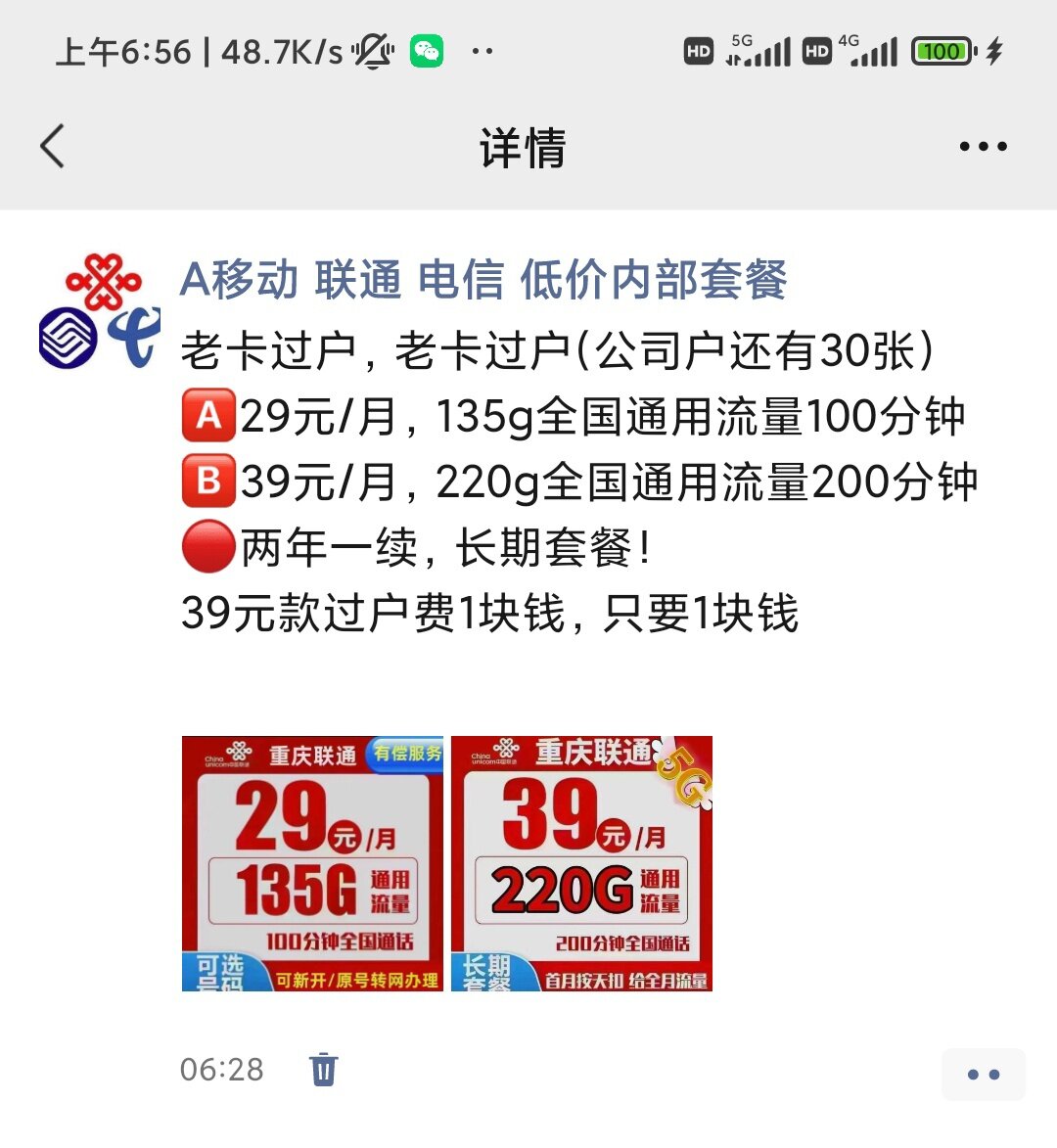Open the poster's profile avatar
Screen dimensions: 1057x1148
point(100,311)
